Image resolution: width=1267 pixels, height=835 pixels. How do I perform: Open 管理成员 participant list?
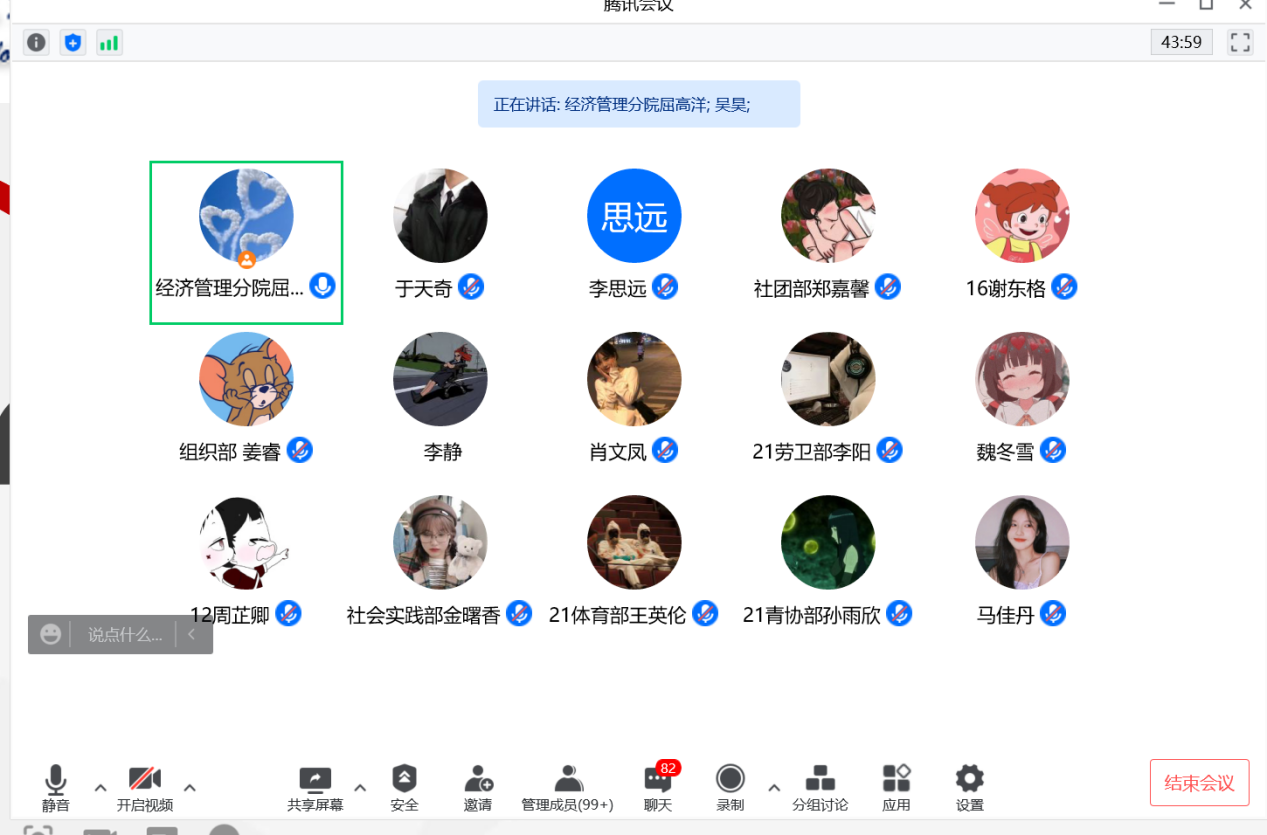(x=568, y=787)
